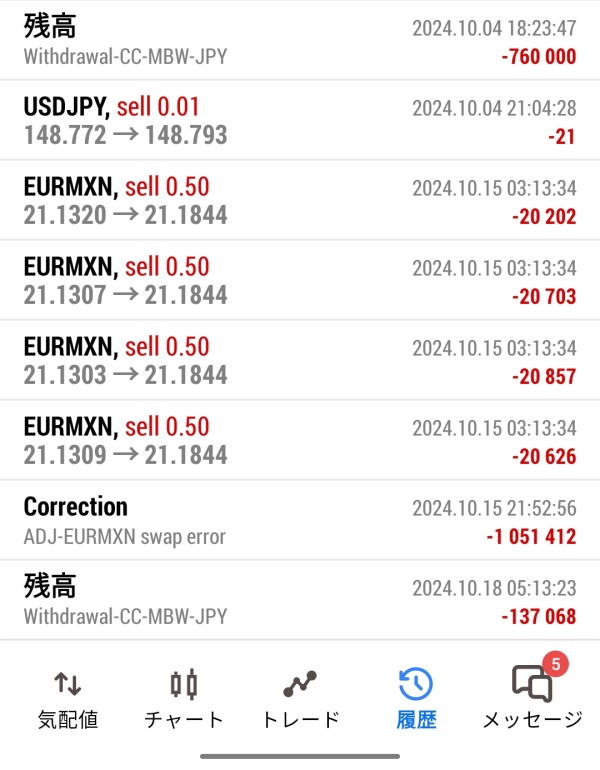Viewport: 600px width, 770px height.
Task: Go to the トレード tab
Action: pos(300,698)
